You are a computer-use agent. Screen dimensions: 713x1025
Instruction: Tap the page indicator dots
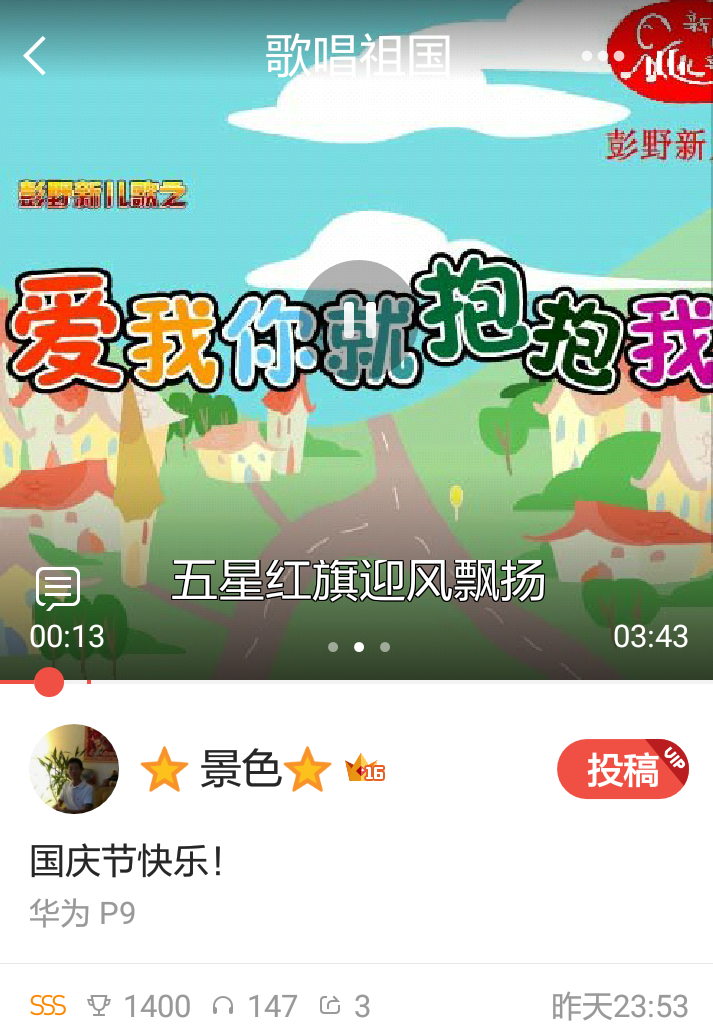358,647
